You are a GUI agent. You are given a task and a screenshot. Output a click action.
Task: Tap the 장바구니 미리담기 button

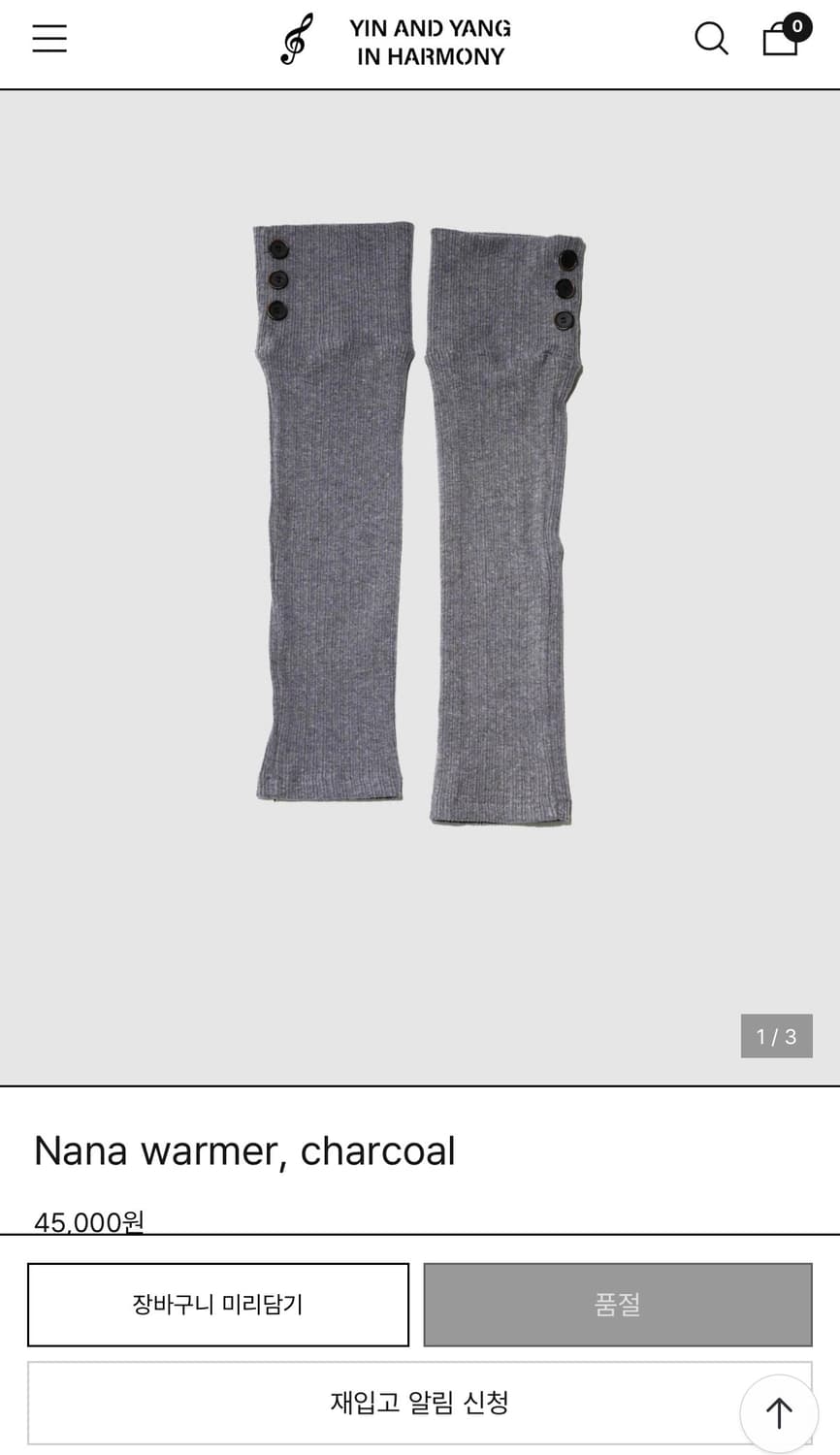pos(218,1305)
